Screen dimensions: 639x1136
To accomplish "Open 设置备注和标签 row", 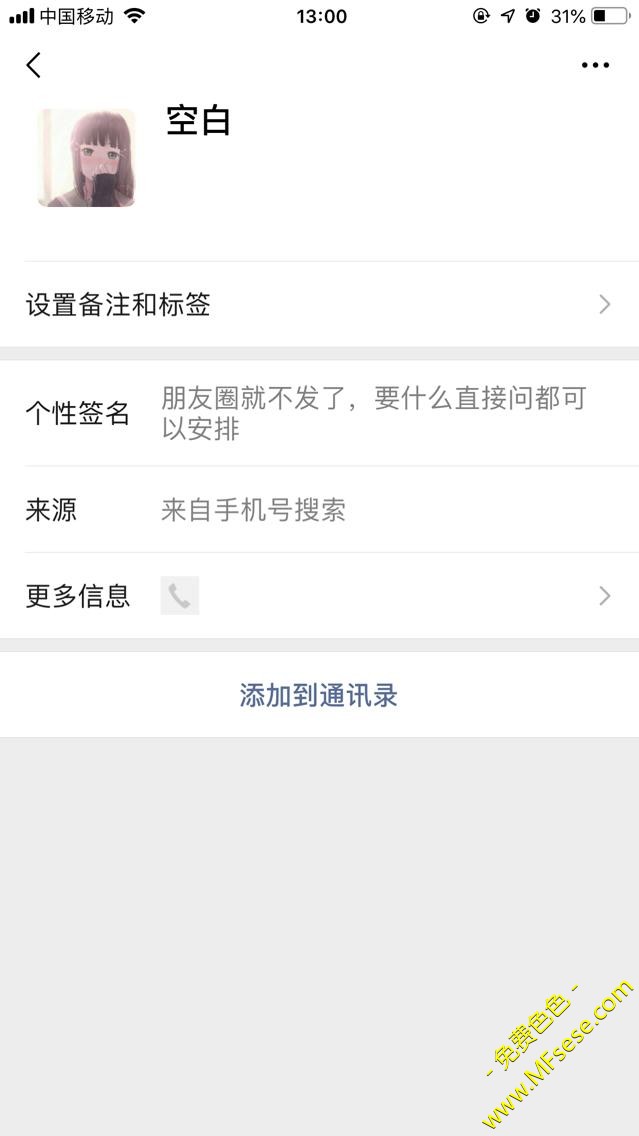I will [x=319, y=305].
